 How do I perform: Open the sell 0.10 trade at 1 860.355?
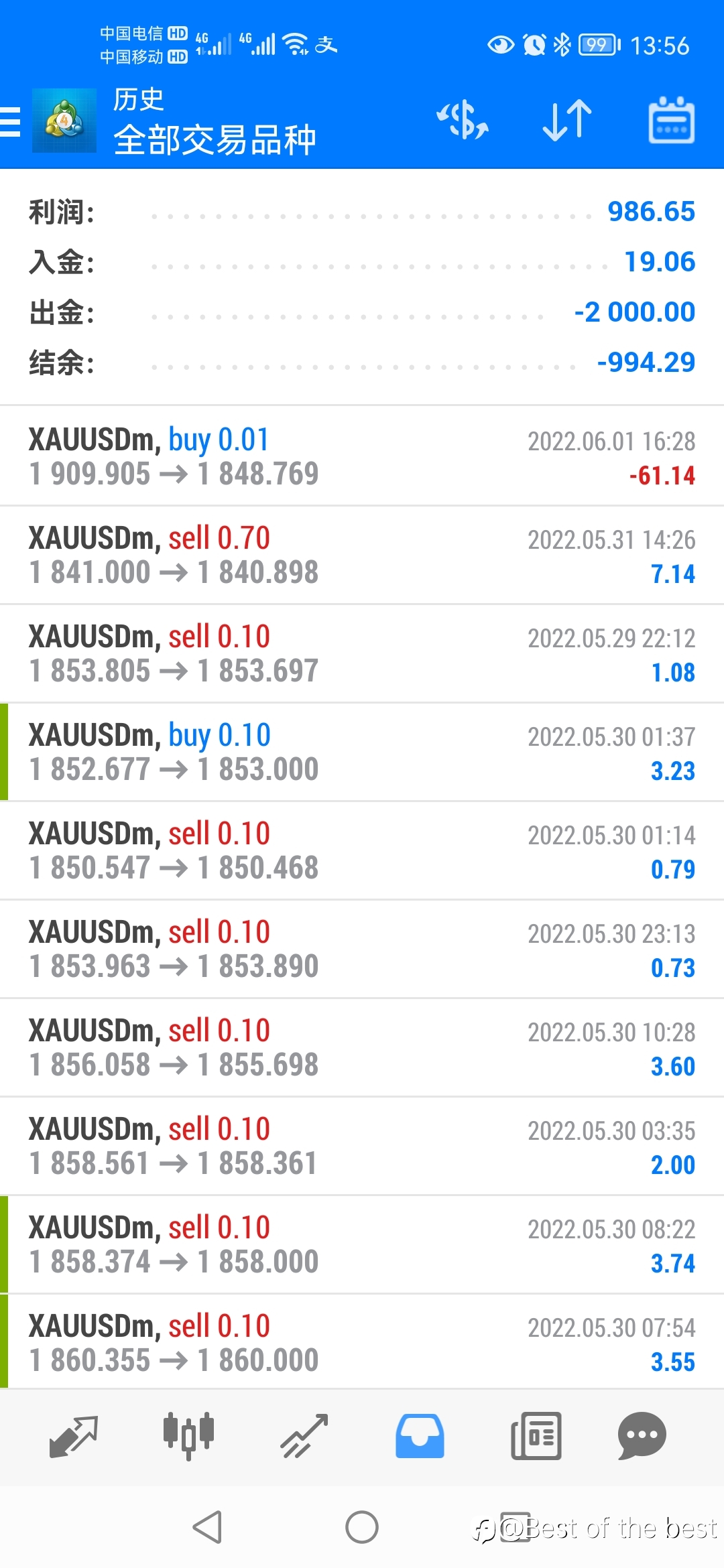[x=362, y=1342]
